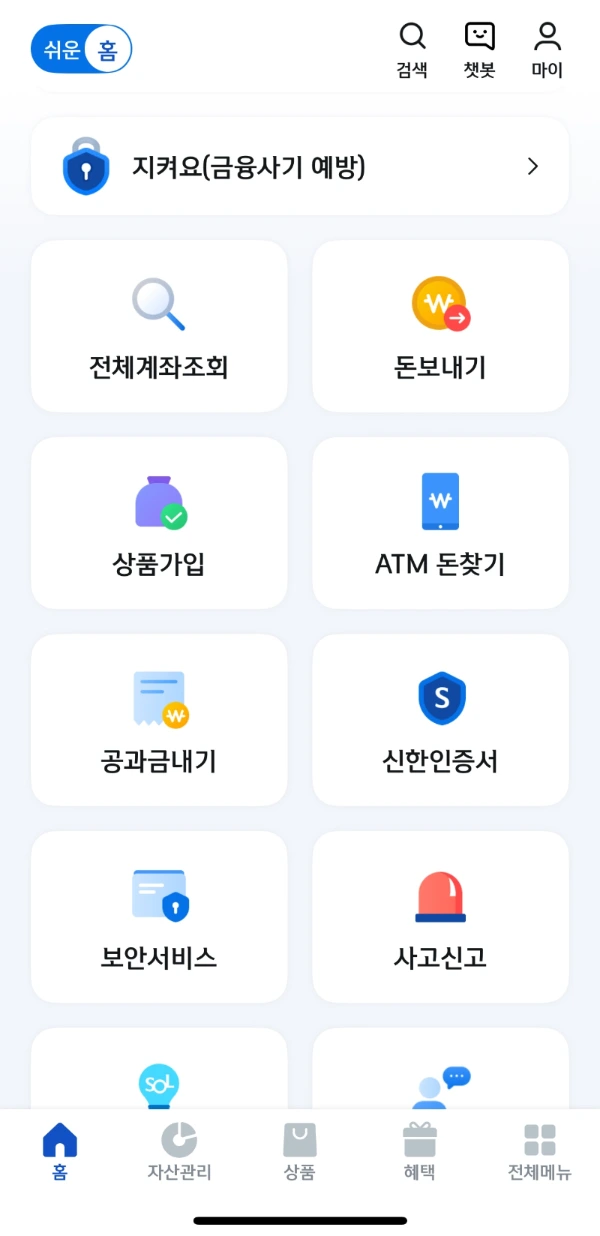Open the 마이 profile page
This screenshot has width=600, height=1236.
[x=547, y=50]
